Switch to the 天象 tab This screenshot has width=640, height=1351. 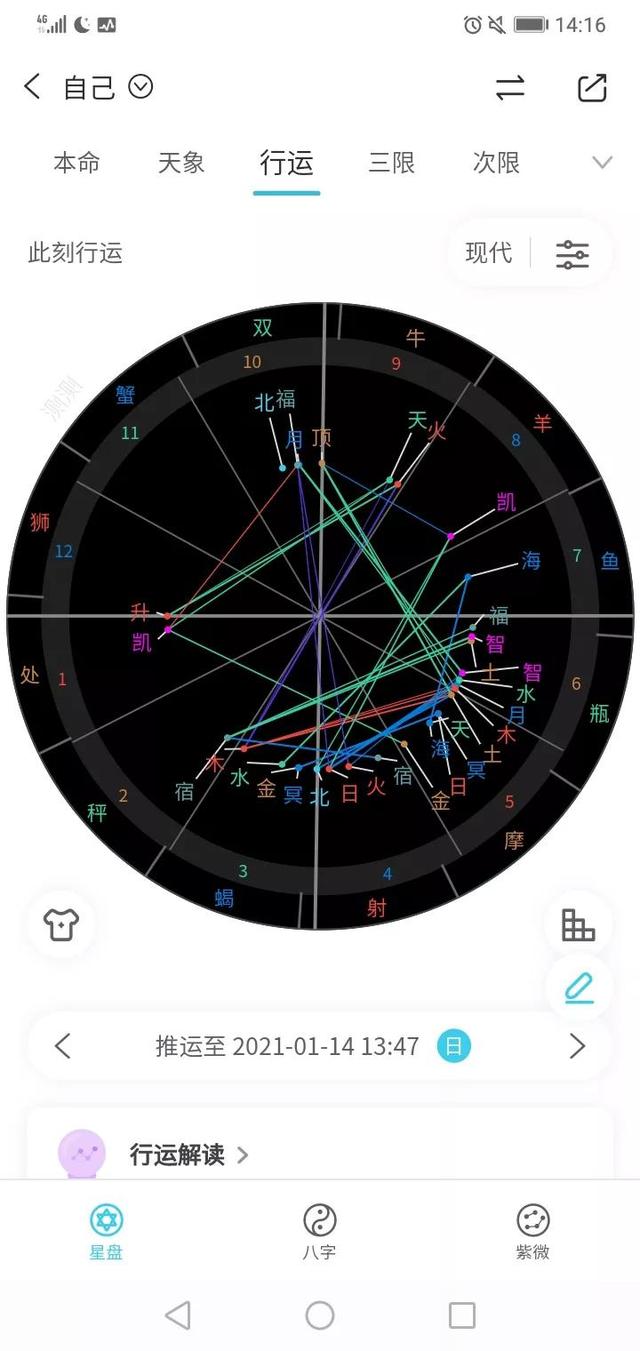(181, 163)
